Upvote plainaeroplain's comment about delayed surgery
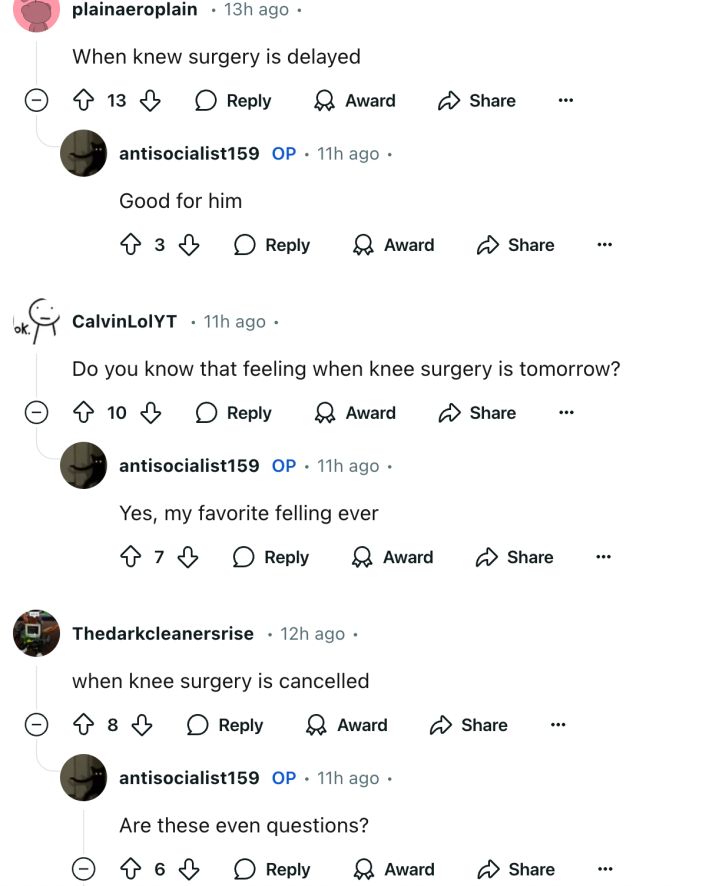This screenshot has height=886, width=709. [84, 101]
